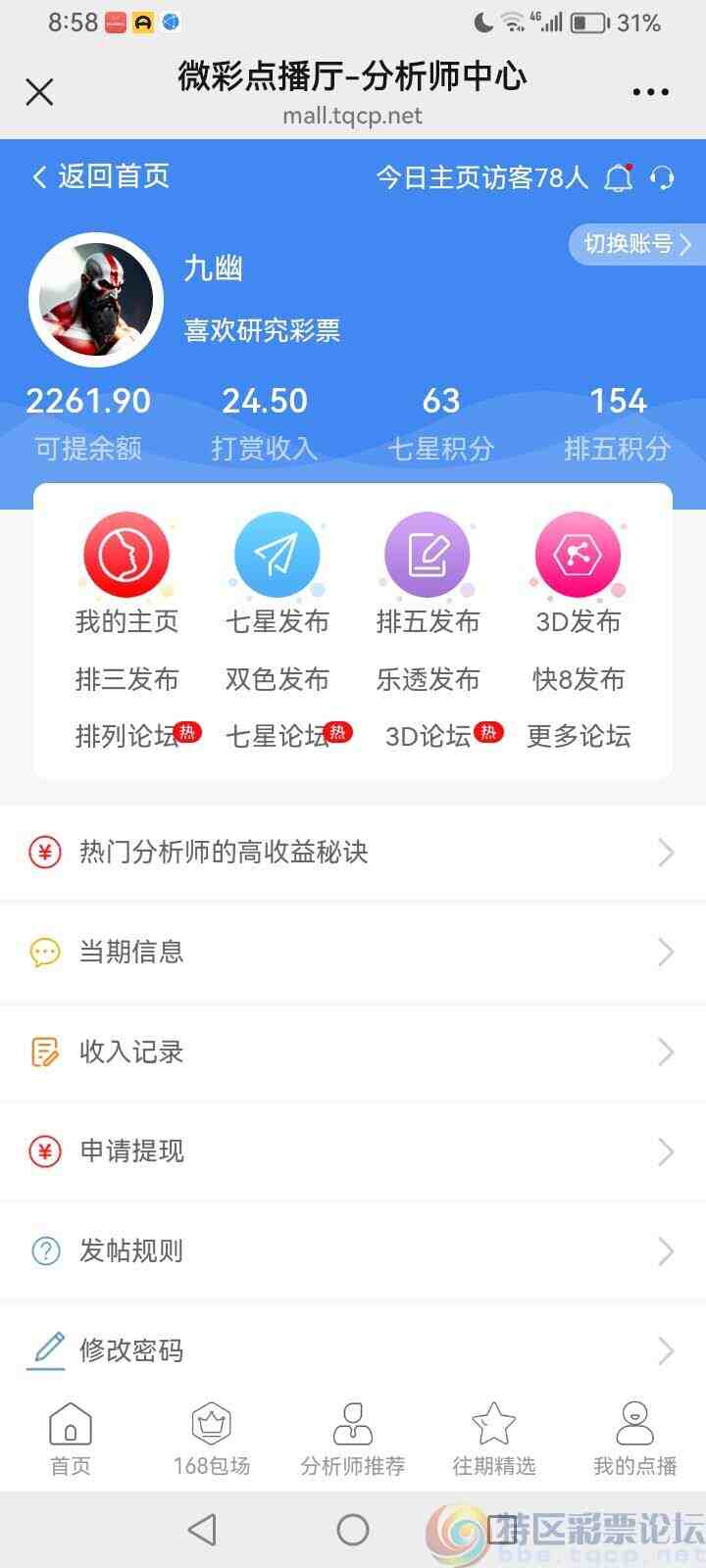Switch to the 往期精选 tab

point(493,1436)
